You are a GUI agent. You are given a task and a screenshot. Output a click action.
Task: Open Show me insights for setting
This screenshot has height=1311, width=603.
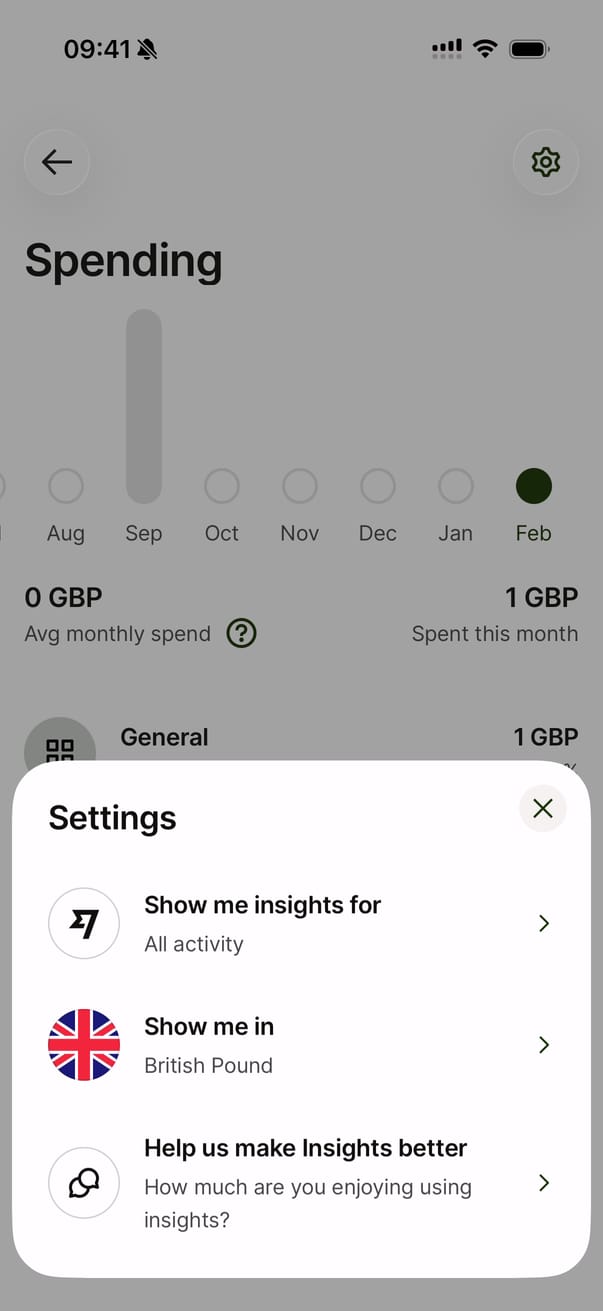300,923
